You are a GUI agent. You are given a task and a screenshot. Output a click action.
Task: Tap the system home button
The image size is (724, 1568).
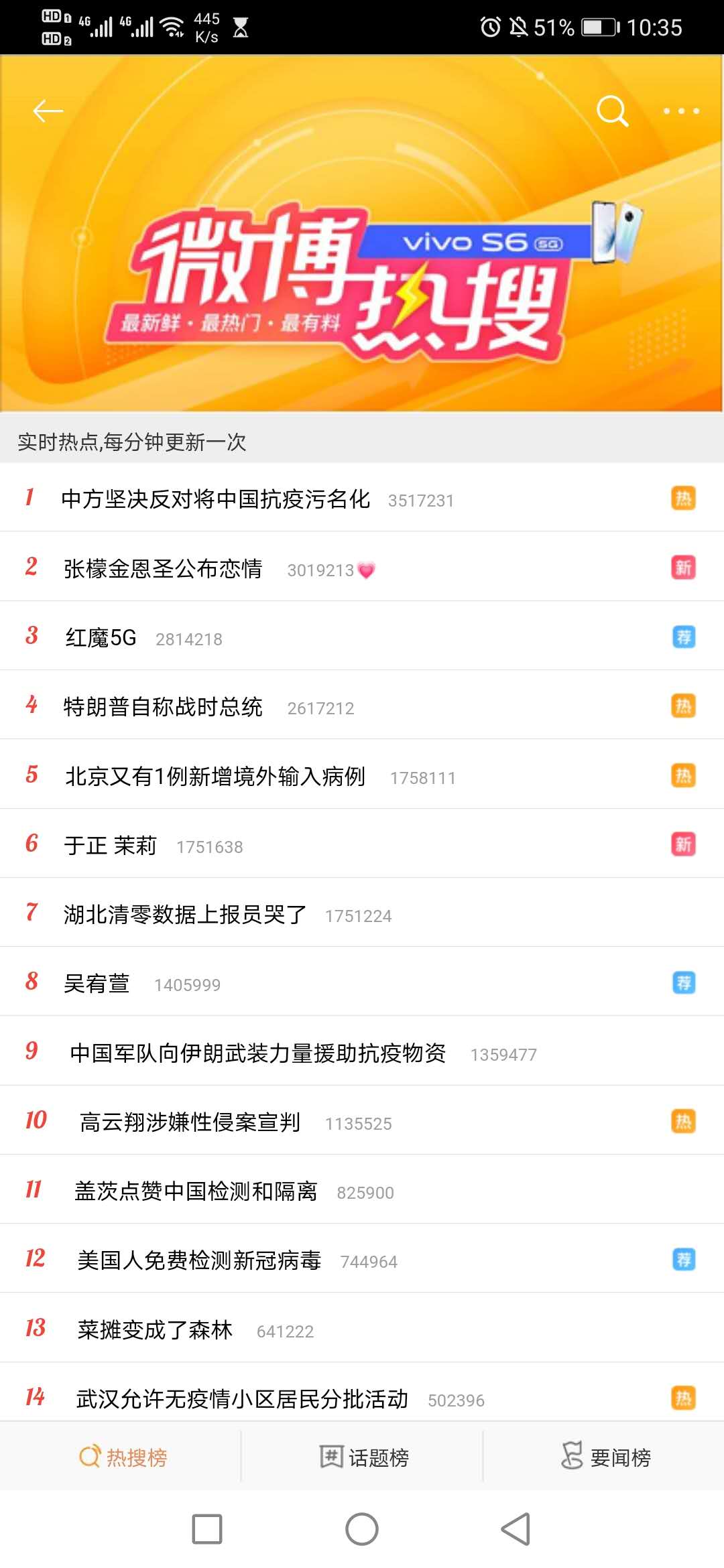[x=362, y=1529]
